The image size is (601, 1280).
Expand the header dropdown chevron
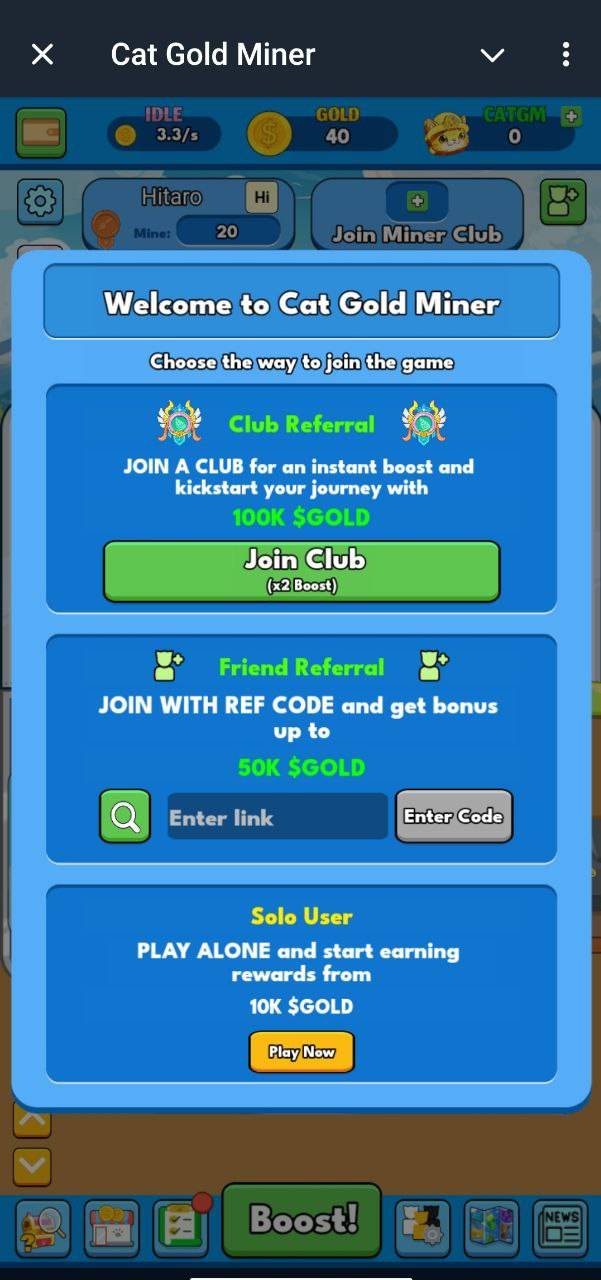tap(492, 55)
